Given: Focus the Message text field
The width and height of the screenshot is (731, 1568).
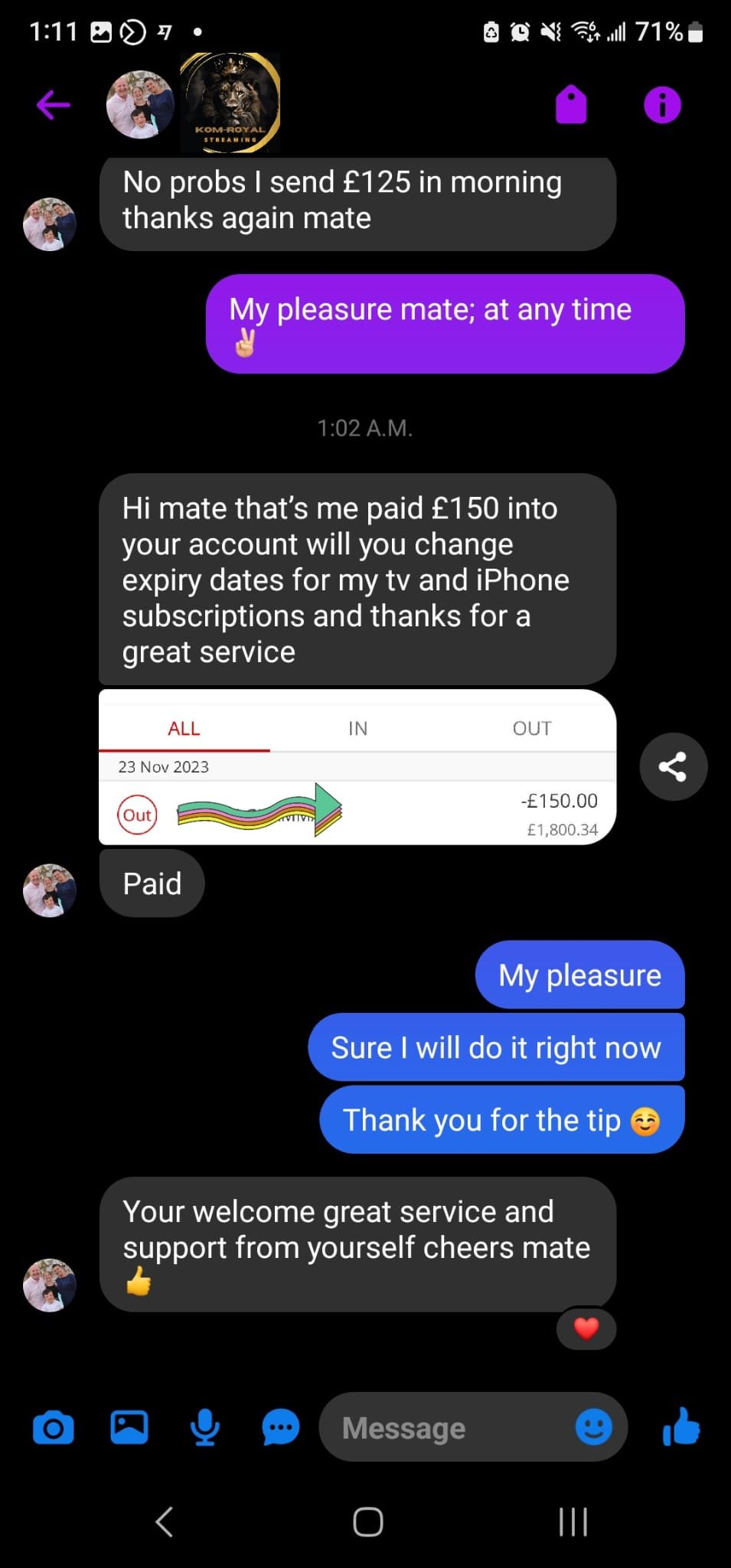Looking at the screenshot, I should [444, 1428].
